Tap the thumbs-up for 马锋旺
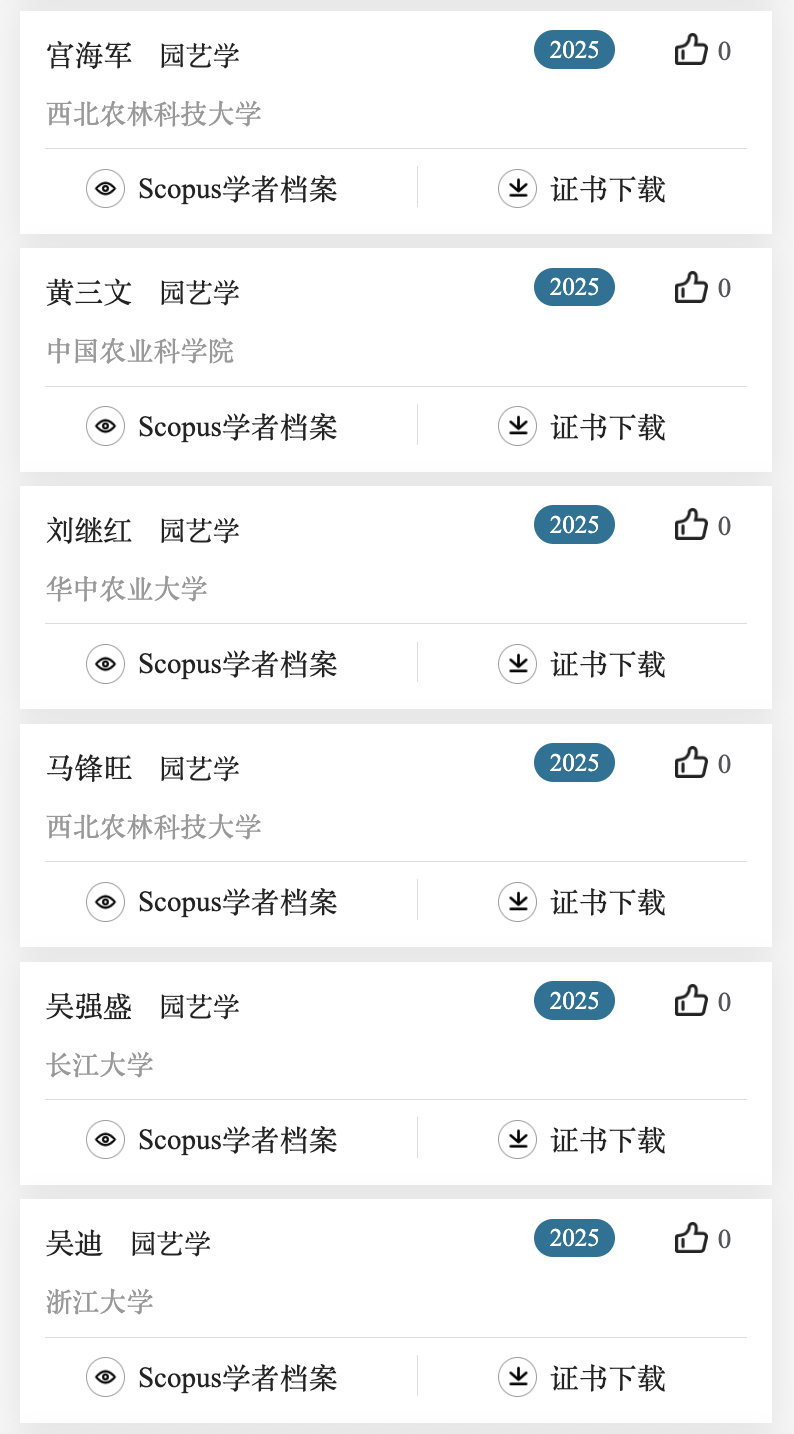This screenshot has height=1434, width=794. [691, 763]
